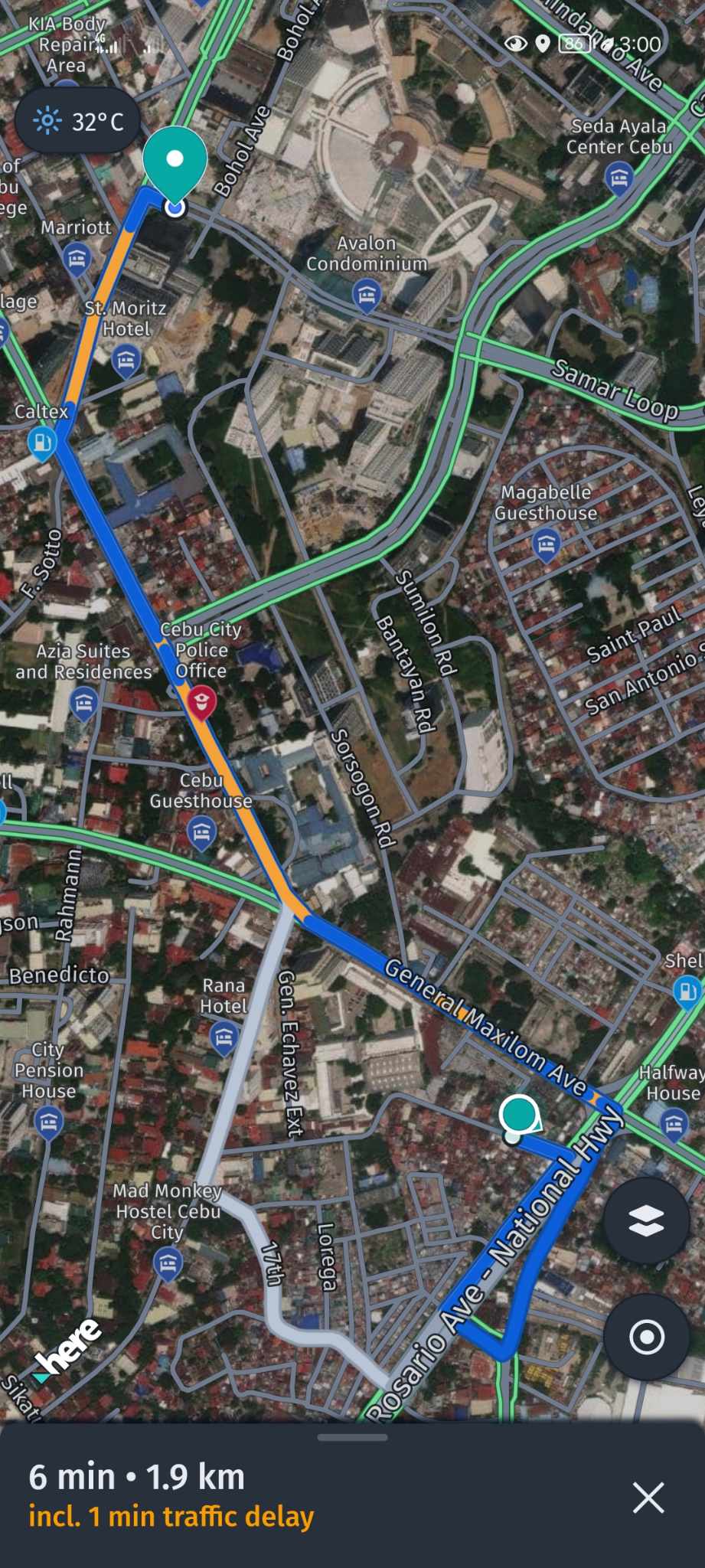This screenshot has height=1568, width=705.
Task: Open the 32°C weather chip
Action: click(78, 121)
